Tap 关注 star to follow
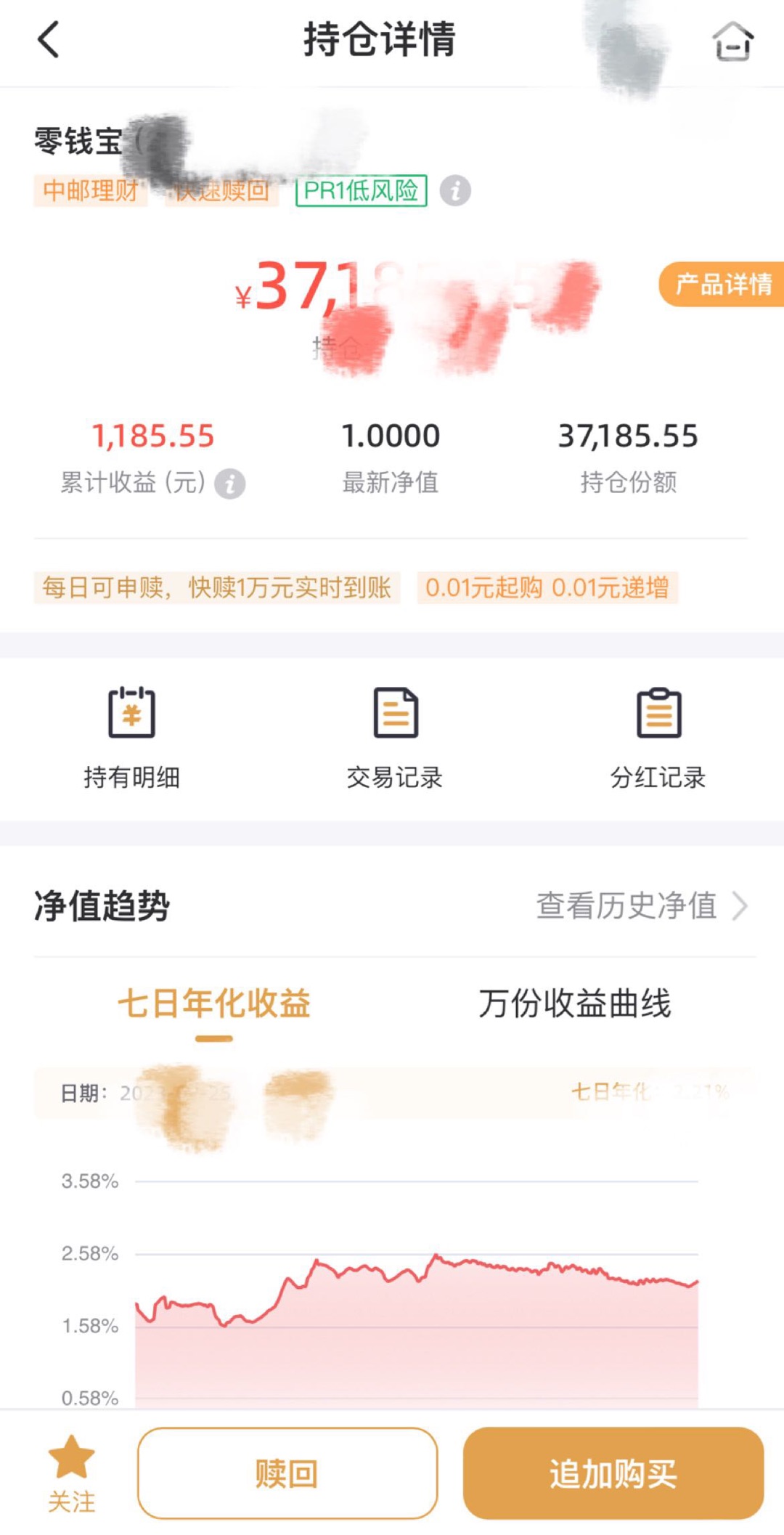 coord(71,1473)
